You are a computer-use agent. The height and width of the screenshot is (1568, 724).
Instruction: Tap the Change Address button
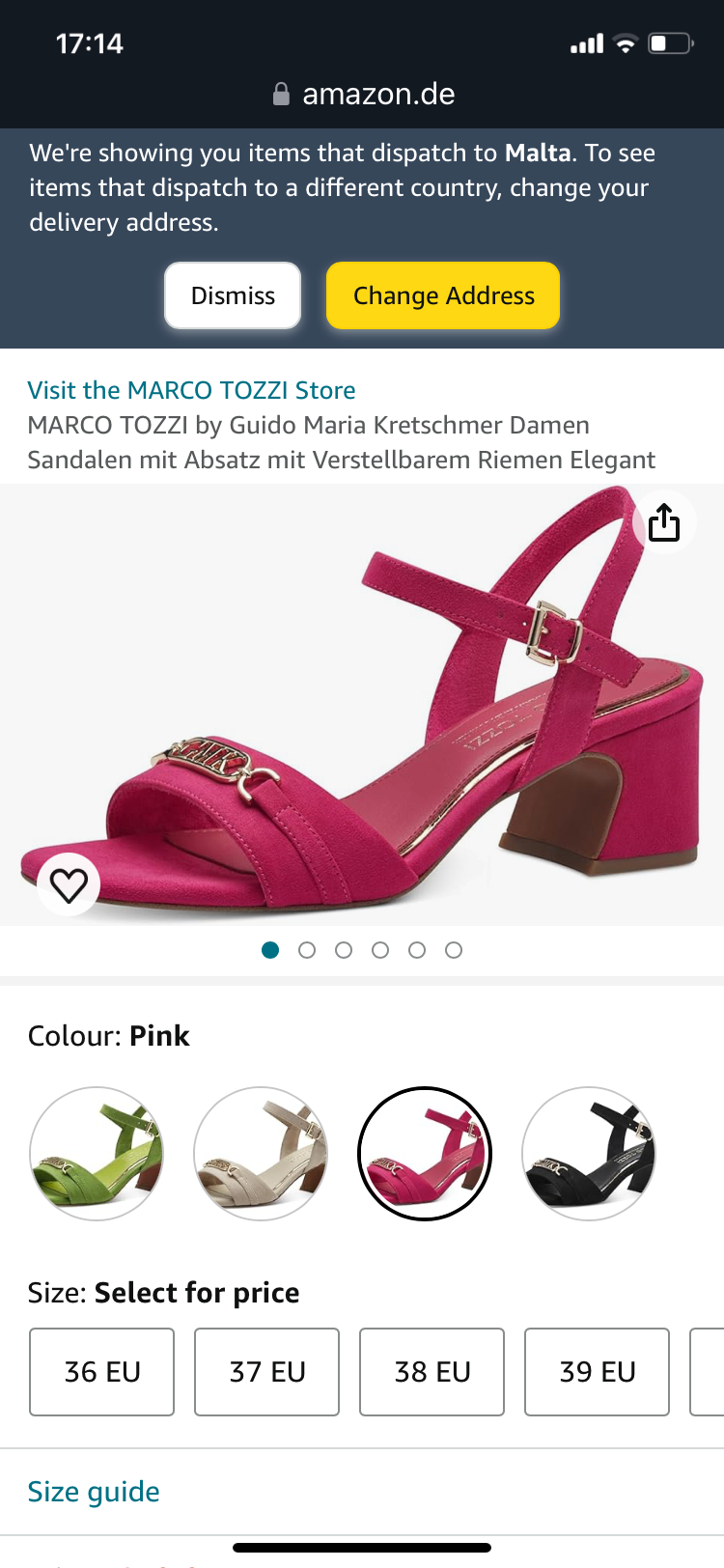[x=443, y=295]
